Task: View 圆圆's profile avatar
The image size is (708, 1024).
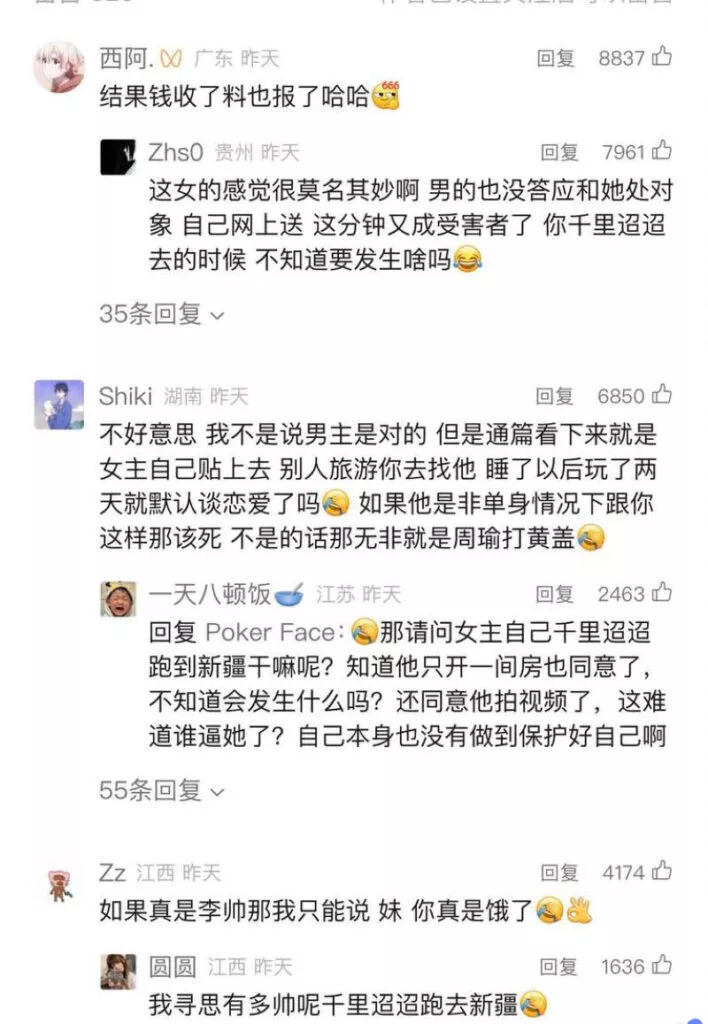Action: tap(118, 971)
